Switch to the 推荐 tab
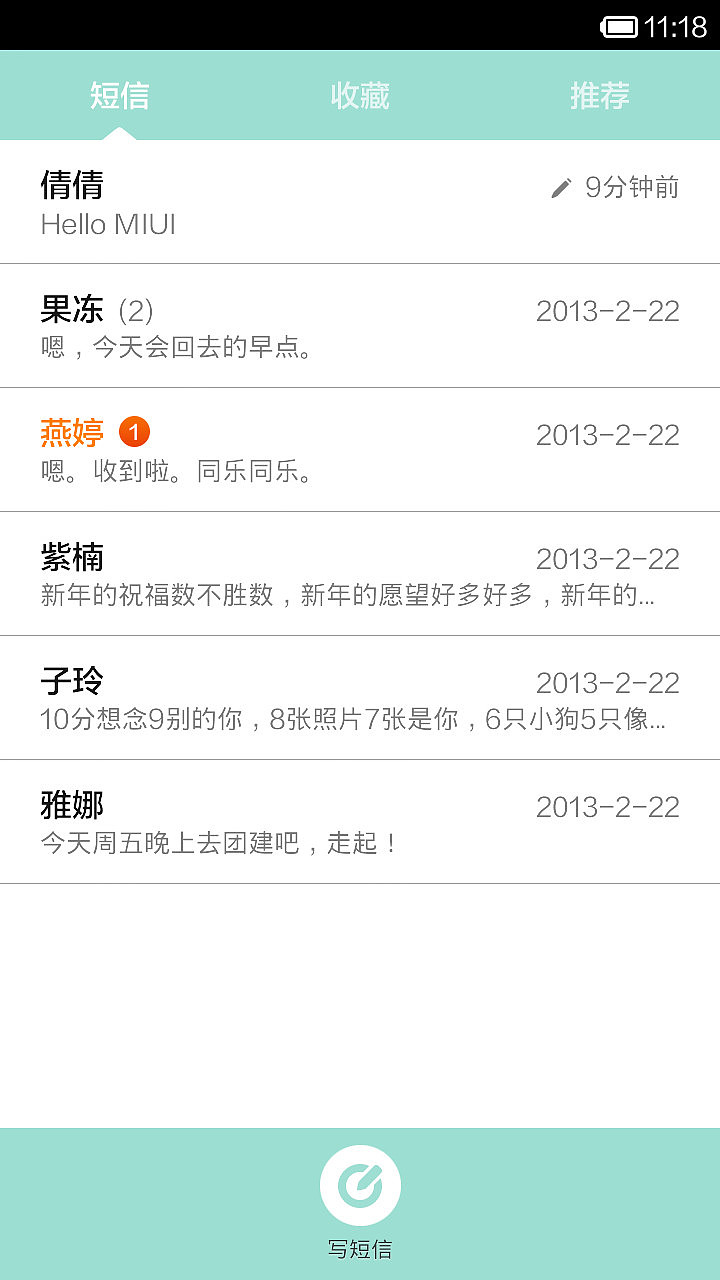The height and width of the screenshot is (1280, 720). tap(600, 96)
